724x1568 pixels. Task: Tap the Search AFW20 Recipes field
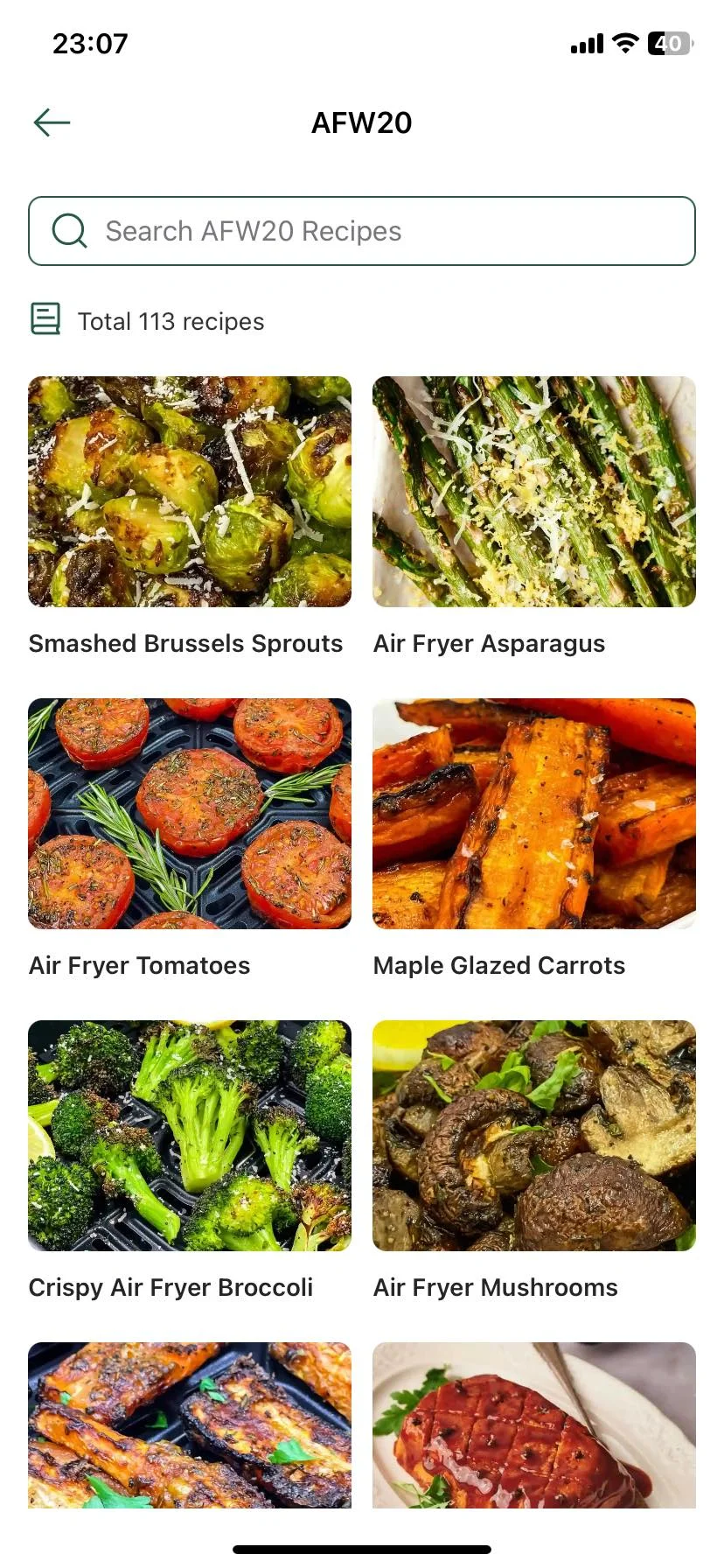[x=362, y=231]
